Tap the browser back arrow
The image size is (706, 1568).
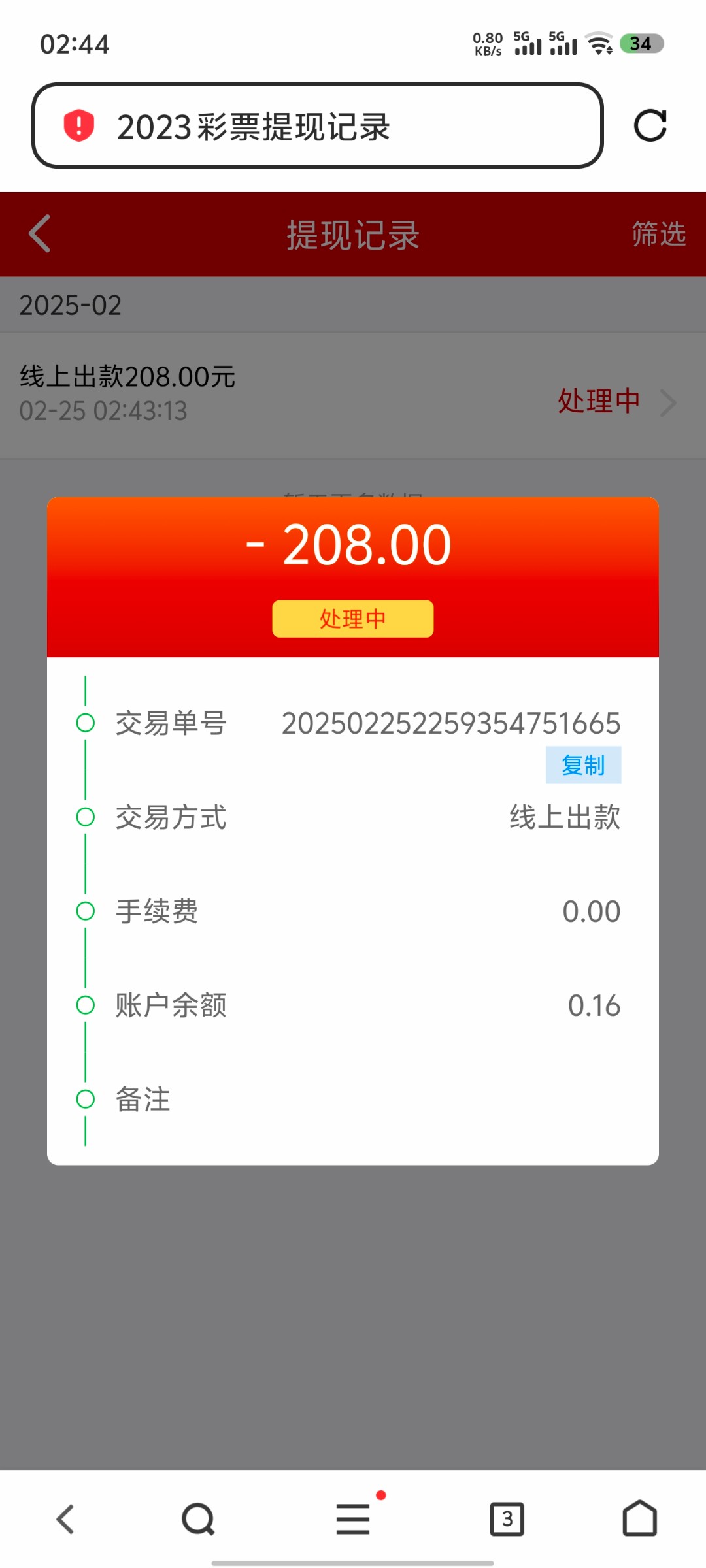[65, 1518]
